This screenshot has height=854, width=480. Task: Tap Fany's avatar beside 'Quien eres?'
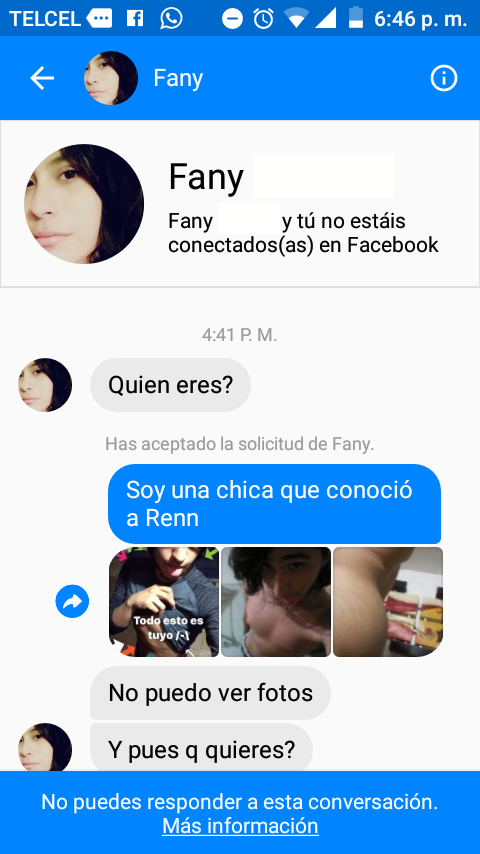pos(45,385)
